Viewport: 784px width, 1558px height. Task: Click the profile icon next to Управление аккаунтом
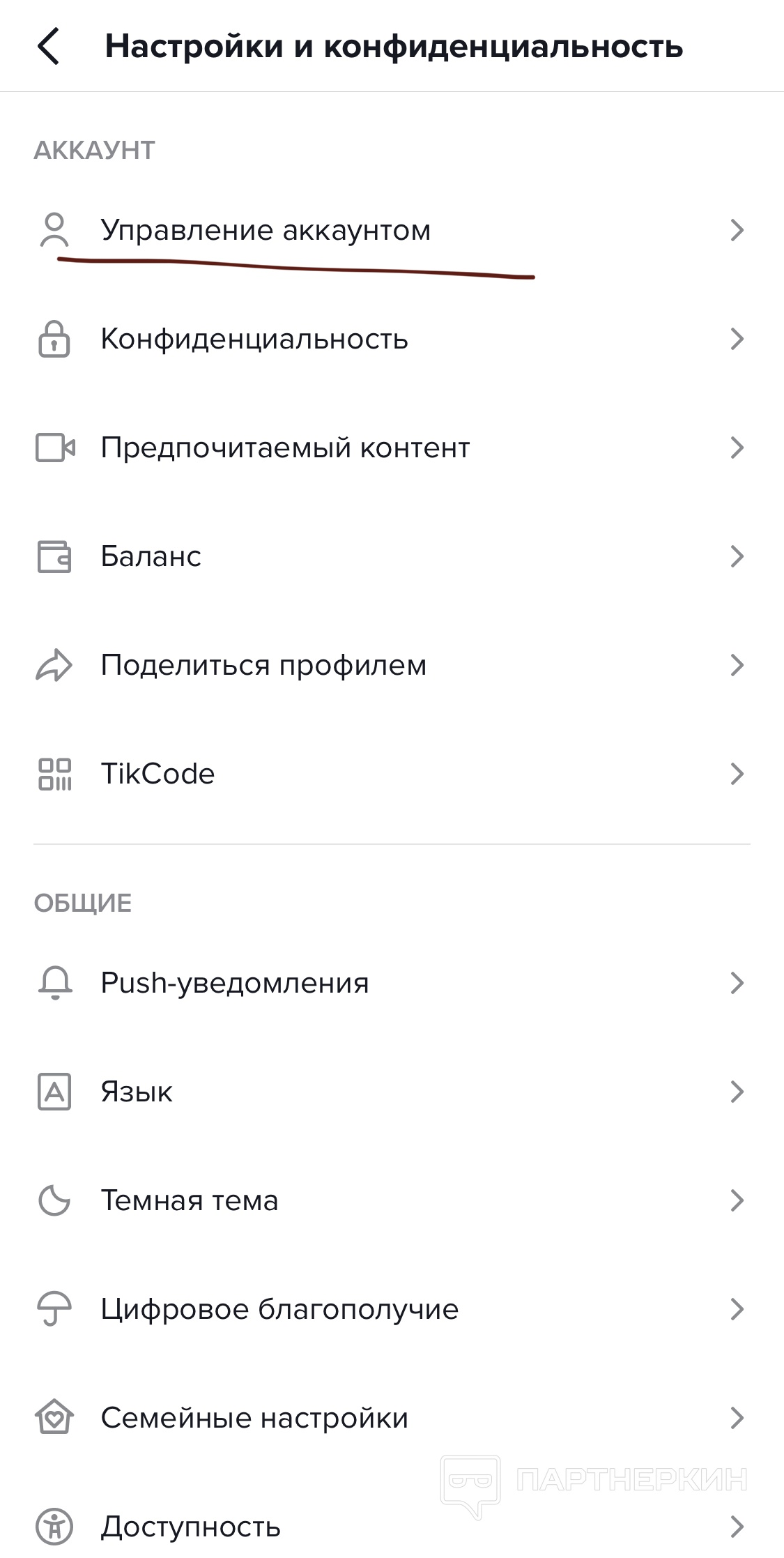point(56,230)
